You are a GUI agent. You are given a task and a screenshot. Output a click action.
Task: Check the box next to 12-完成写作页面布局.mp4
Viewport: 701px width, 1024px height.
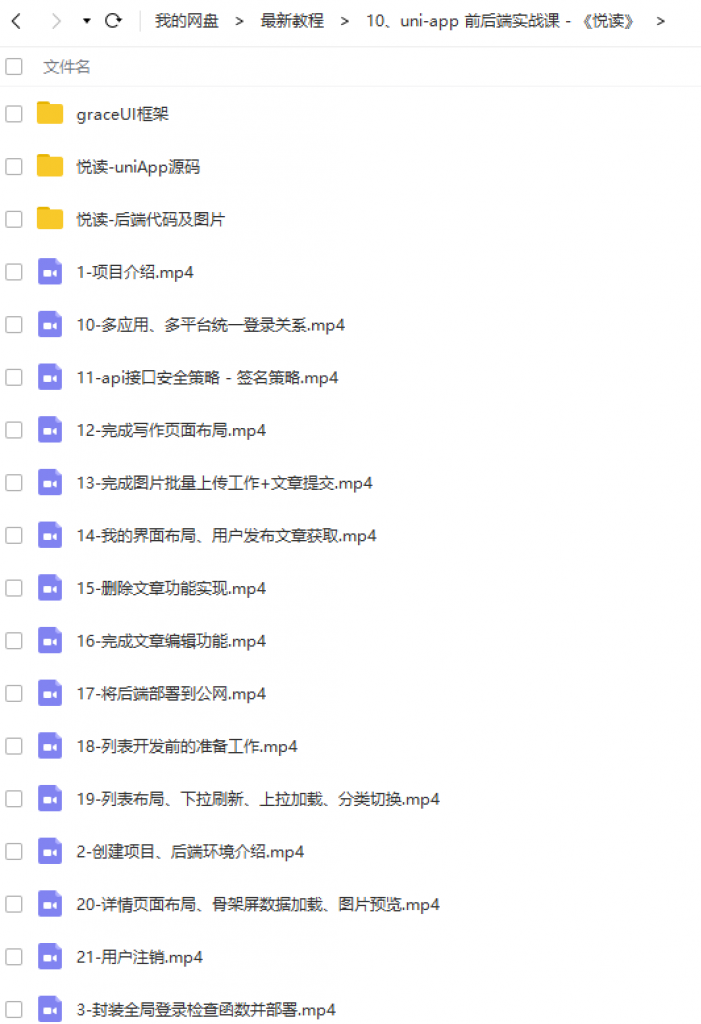click(x=14, y=430)
